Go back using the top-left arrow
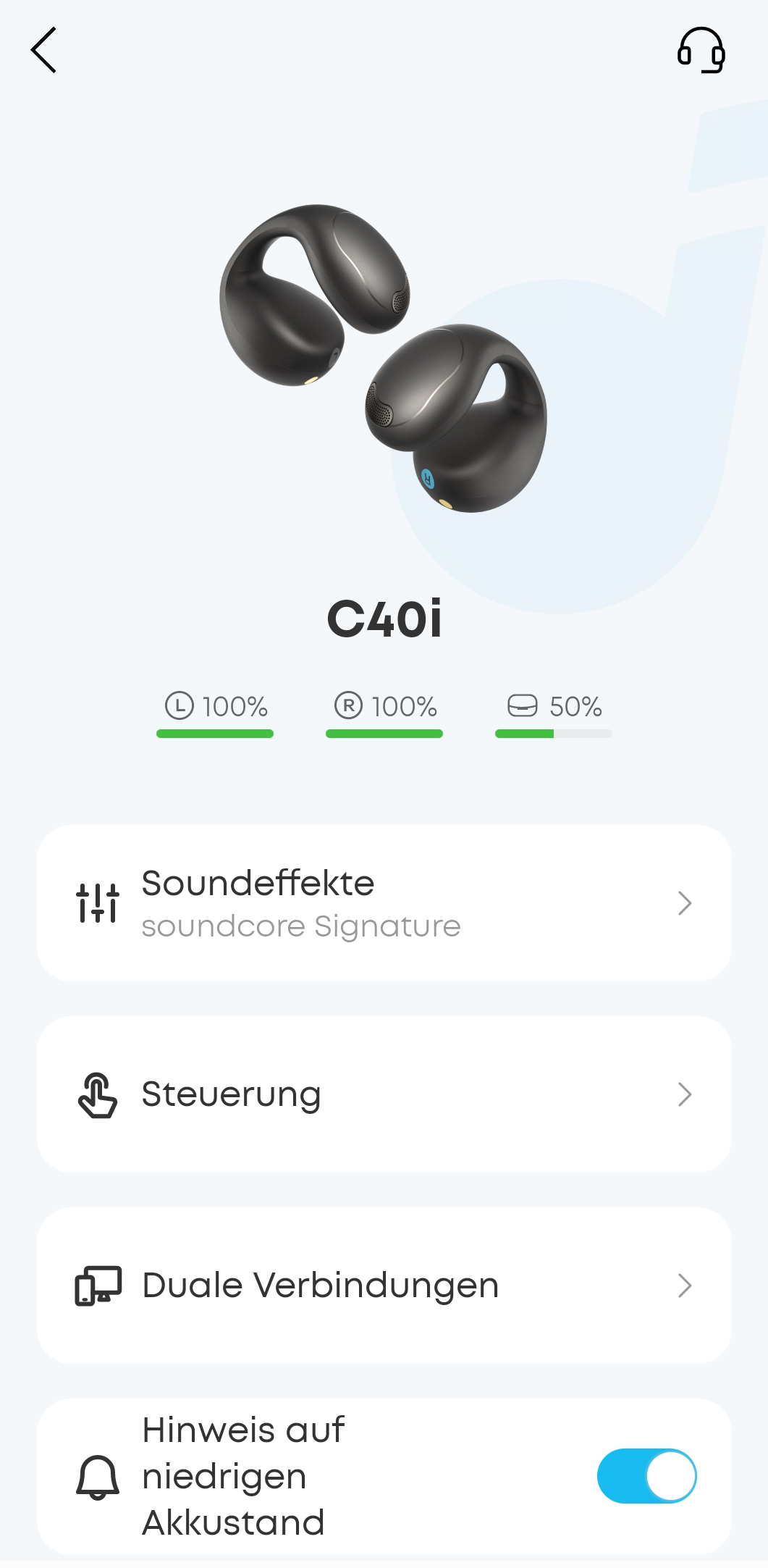 (44, 50)
